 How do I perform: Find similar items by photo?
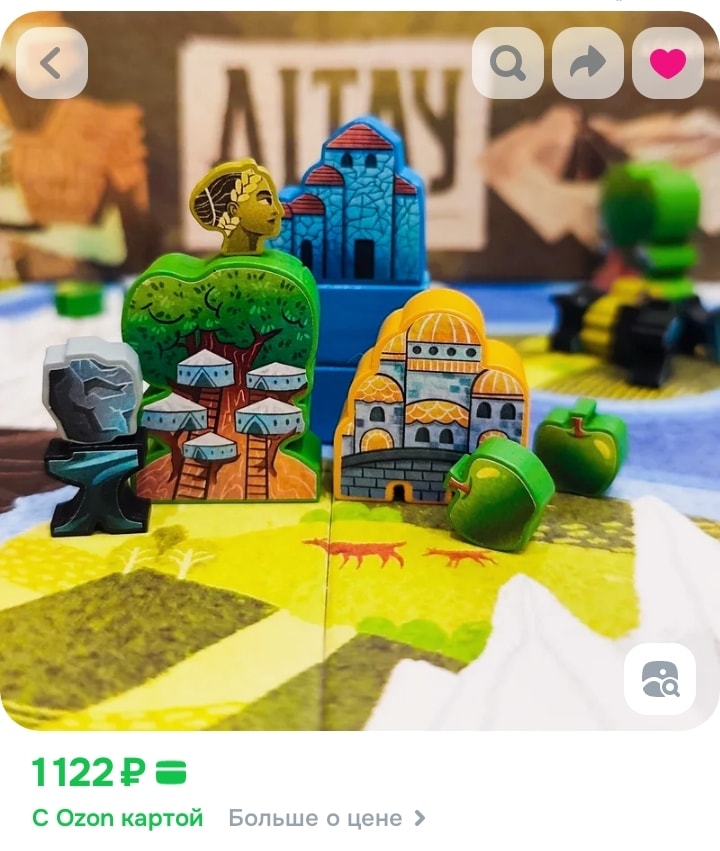click(x=660, y=679)
